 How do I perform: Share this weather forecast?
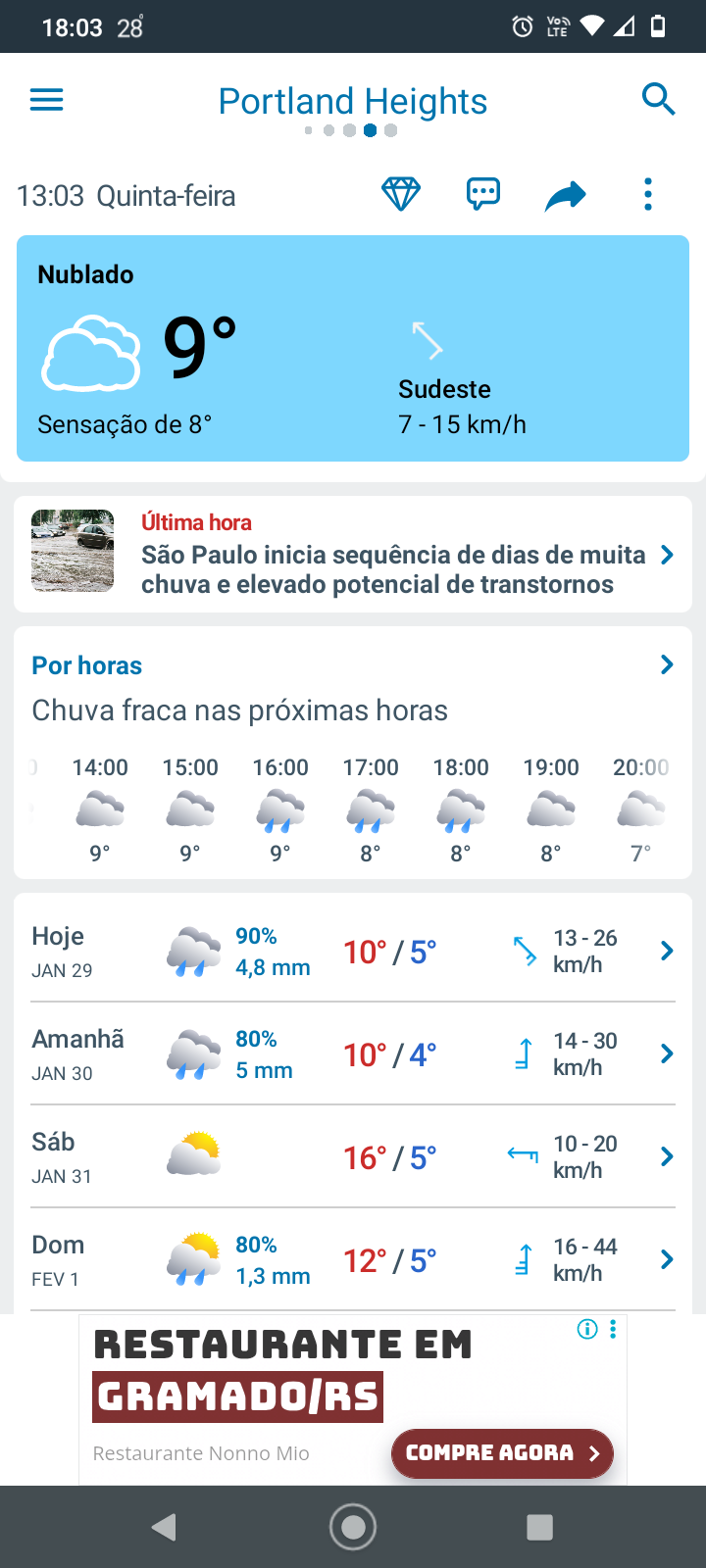[x=565, y=196]
